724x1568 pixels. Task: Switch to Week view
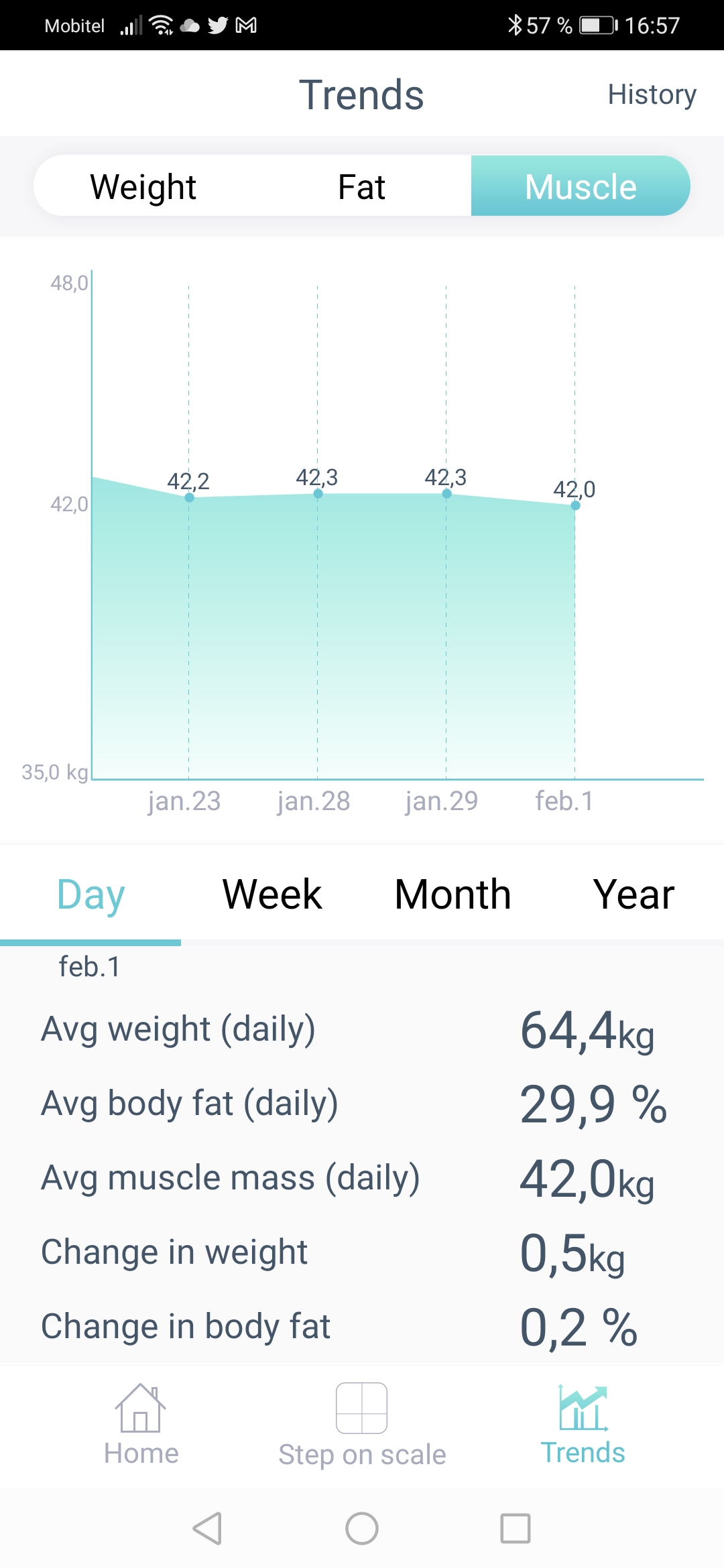271,895
